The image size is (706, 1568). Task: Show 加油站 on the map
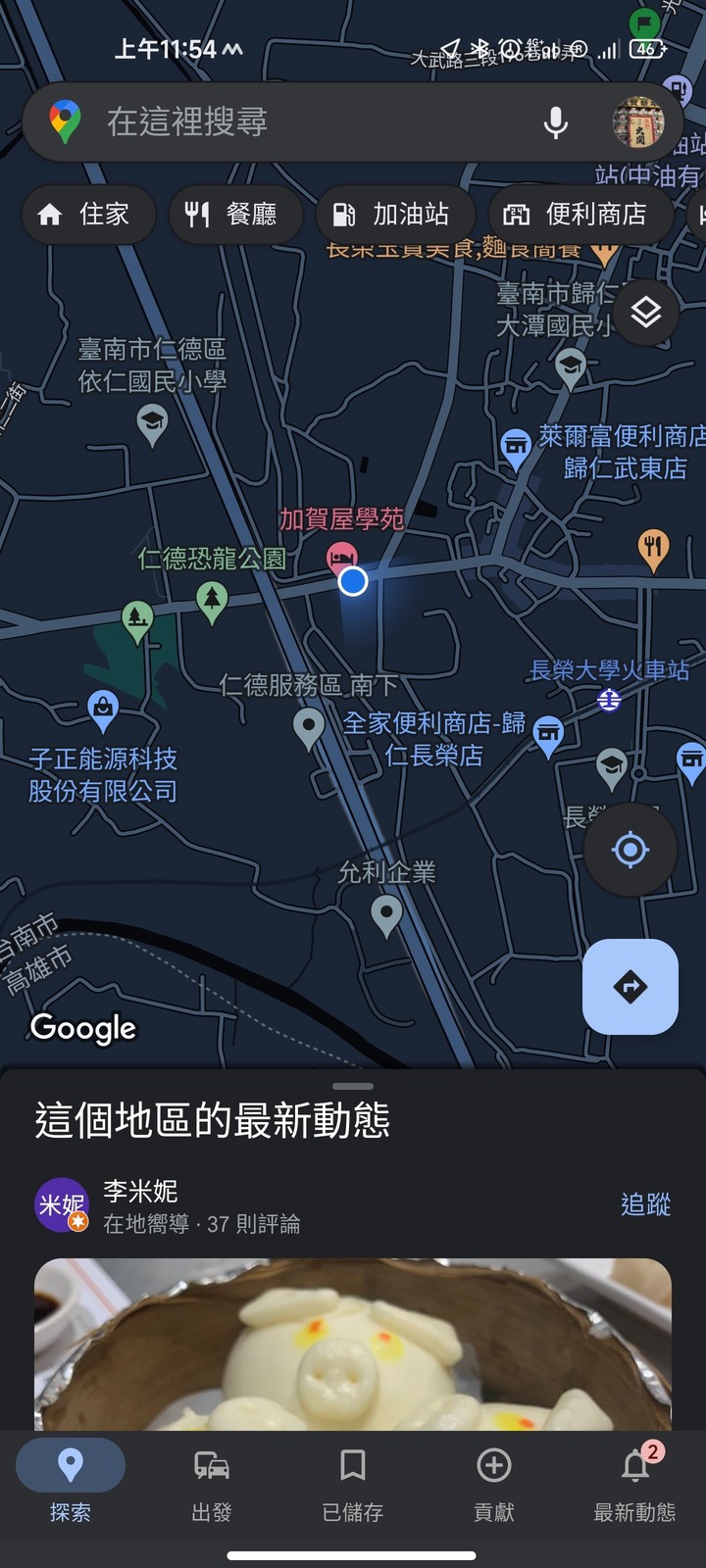(x=393, y=214)
